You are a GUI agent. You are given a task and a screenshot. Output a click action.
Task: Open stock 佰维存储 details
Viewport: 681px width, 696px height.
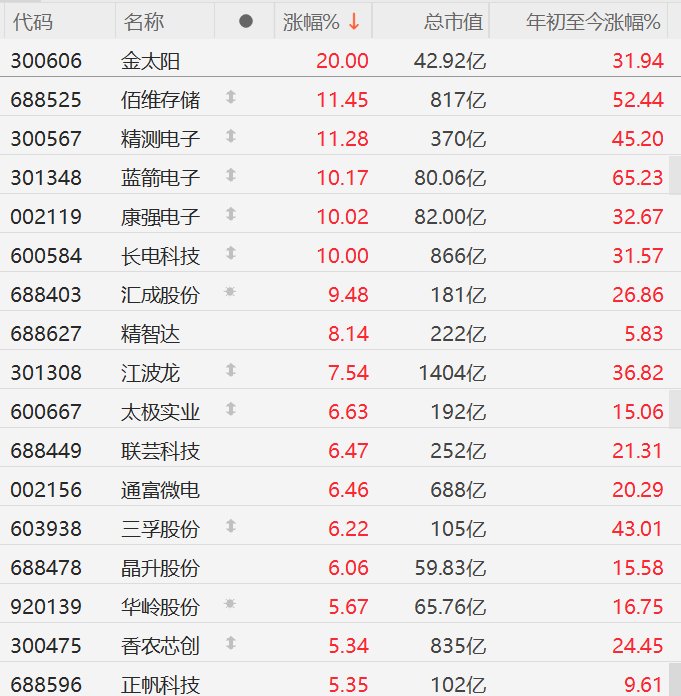[x=161, y=100]
